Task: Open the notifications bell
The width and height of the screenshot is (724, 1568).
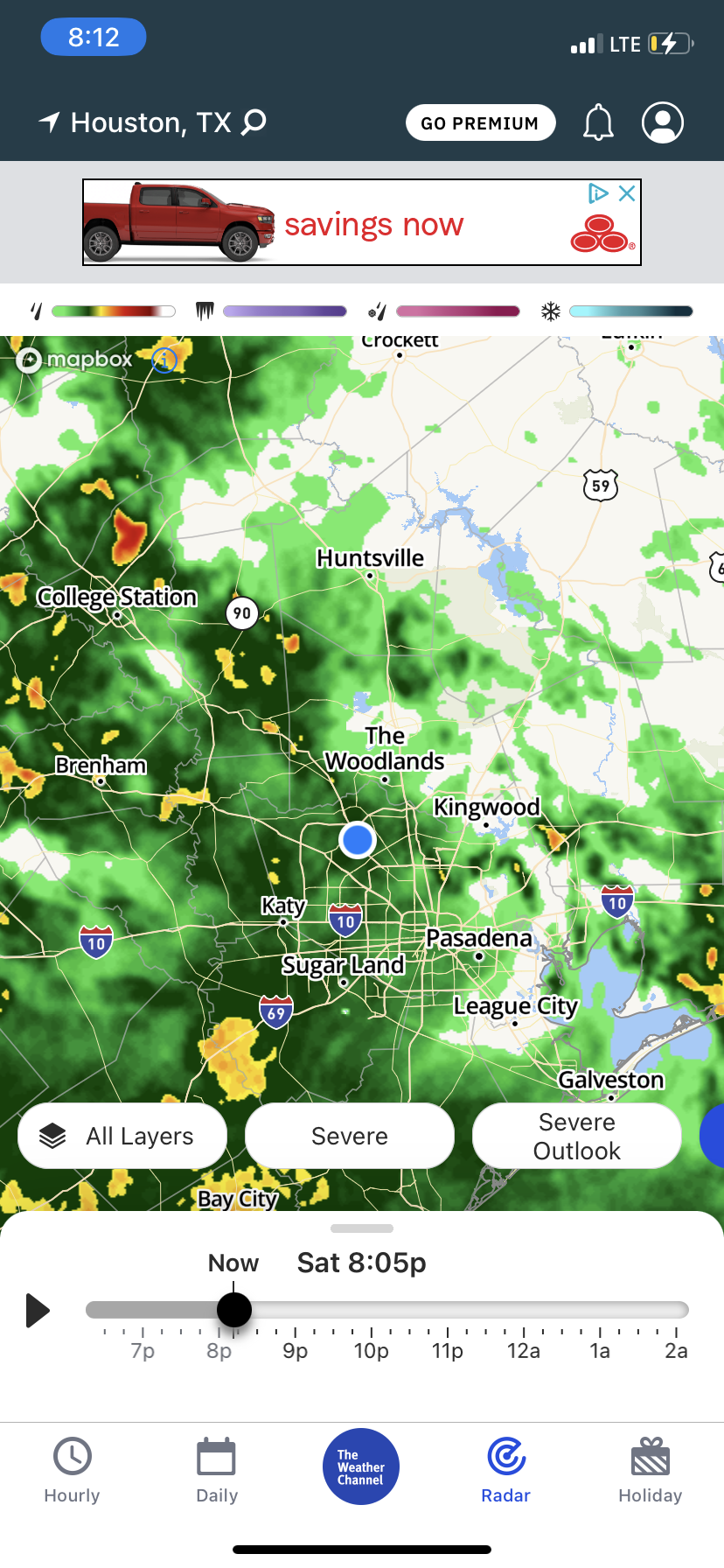Action: [598, 122]
